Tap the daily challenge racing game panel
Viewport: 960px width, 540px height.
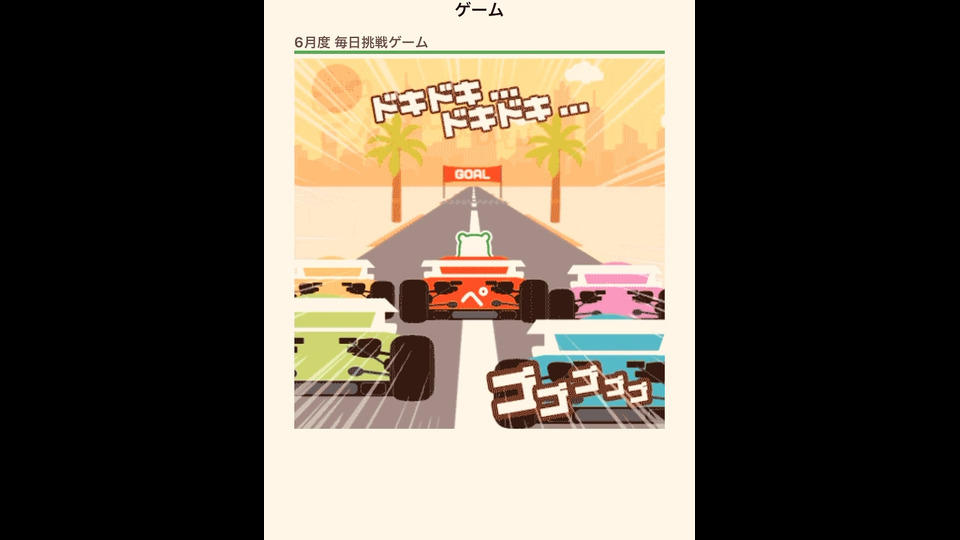(x=479, y=243)
